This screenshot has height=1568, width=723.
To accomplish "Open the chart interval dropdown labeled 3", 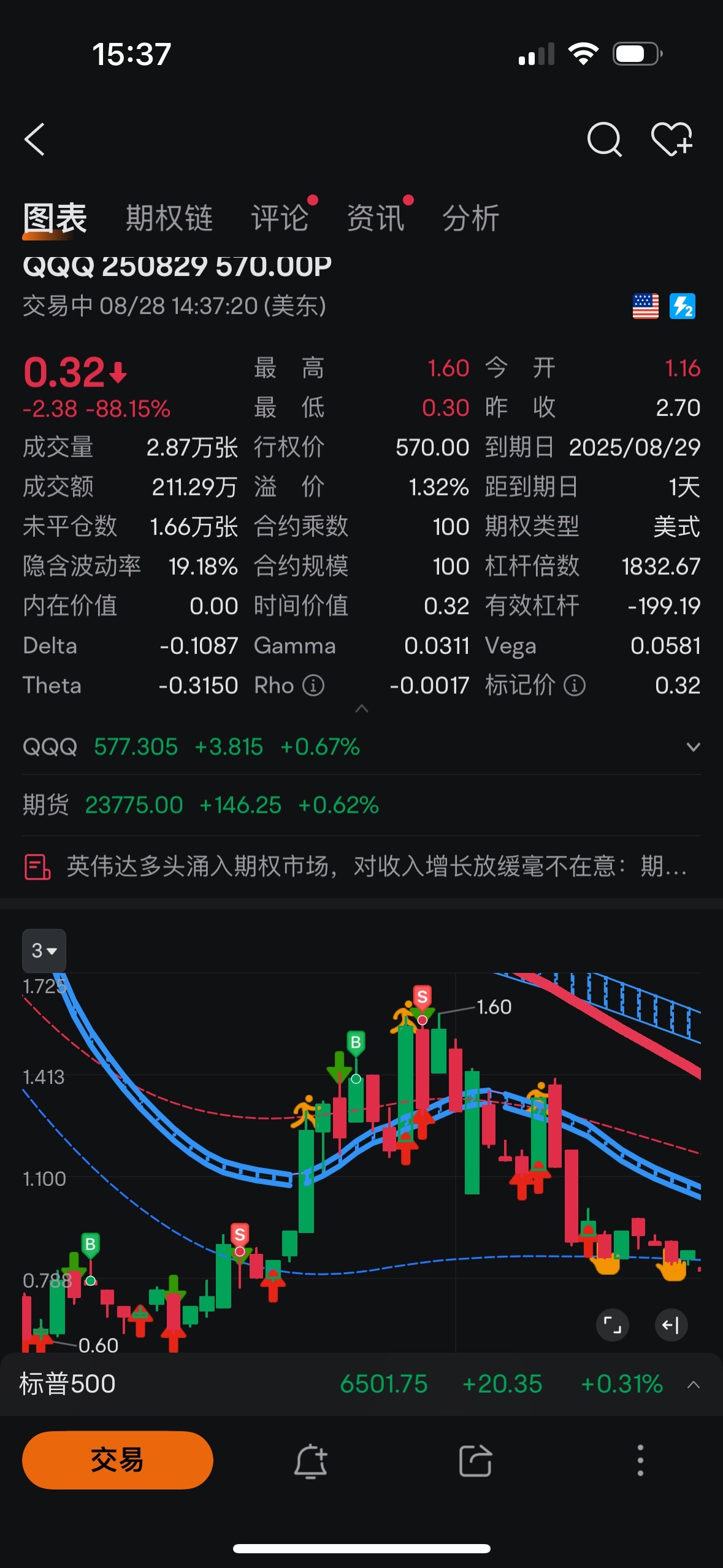I will (44, 950).
